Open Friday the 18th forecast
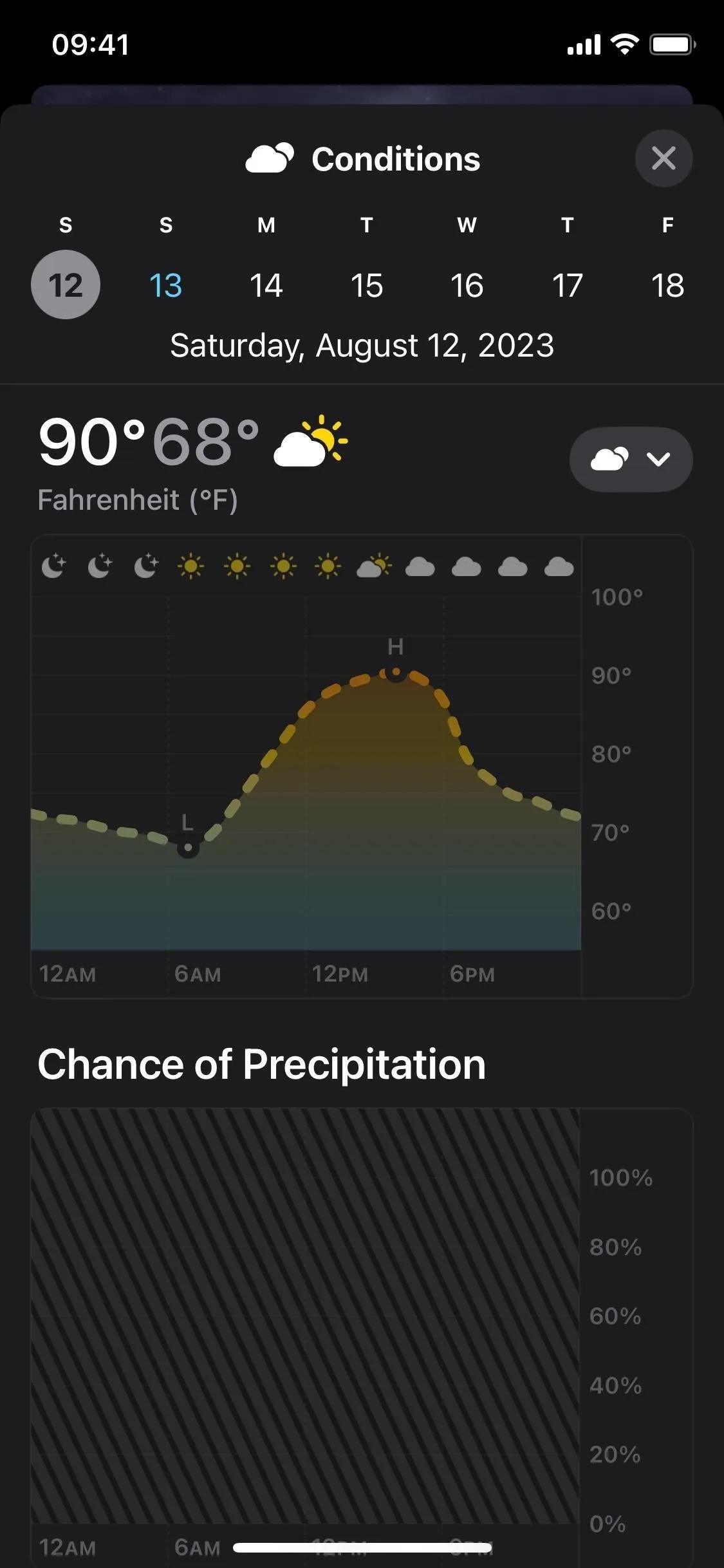The width and height of the screenshot is (724, 1568). click(668, 285)
